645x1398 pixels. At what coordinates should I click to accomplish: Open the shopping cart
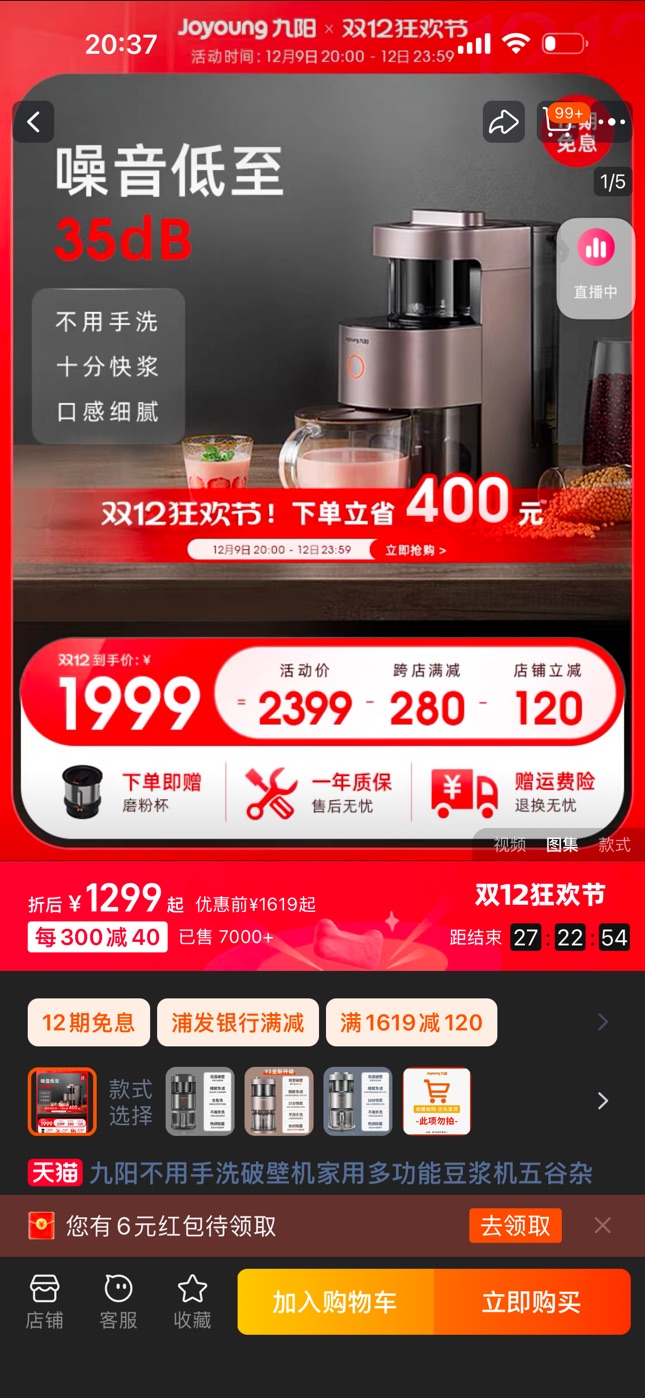558,122
